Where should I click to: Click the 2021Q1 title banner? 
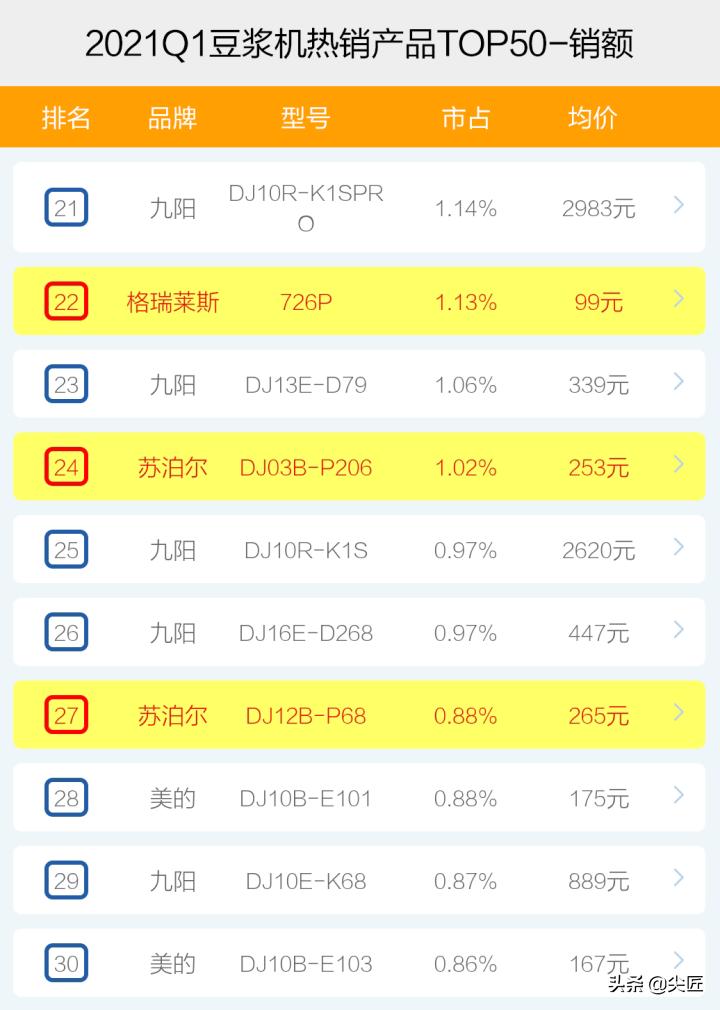[360, 42]
